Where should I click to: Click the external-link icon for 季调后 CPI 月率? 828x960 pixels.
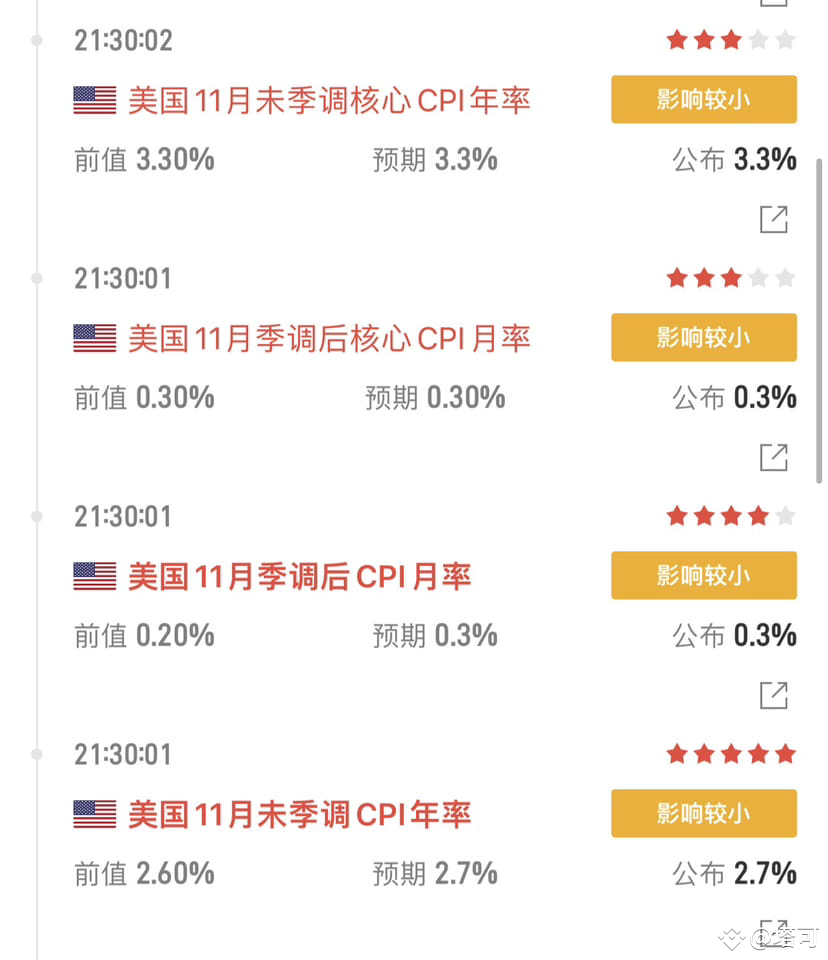(x=774, y=695)
